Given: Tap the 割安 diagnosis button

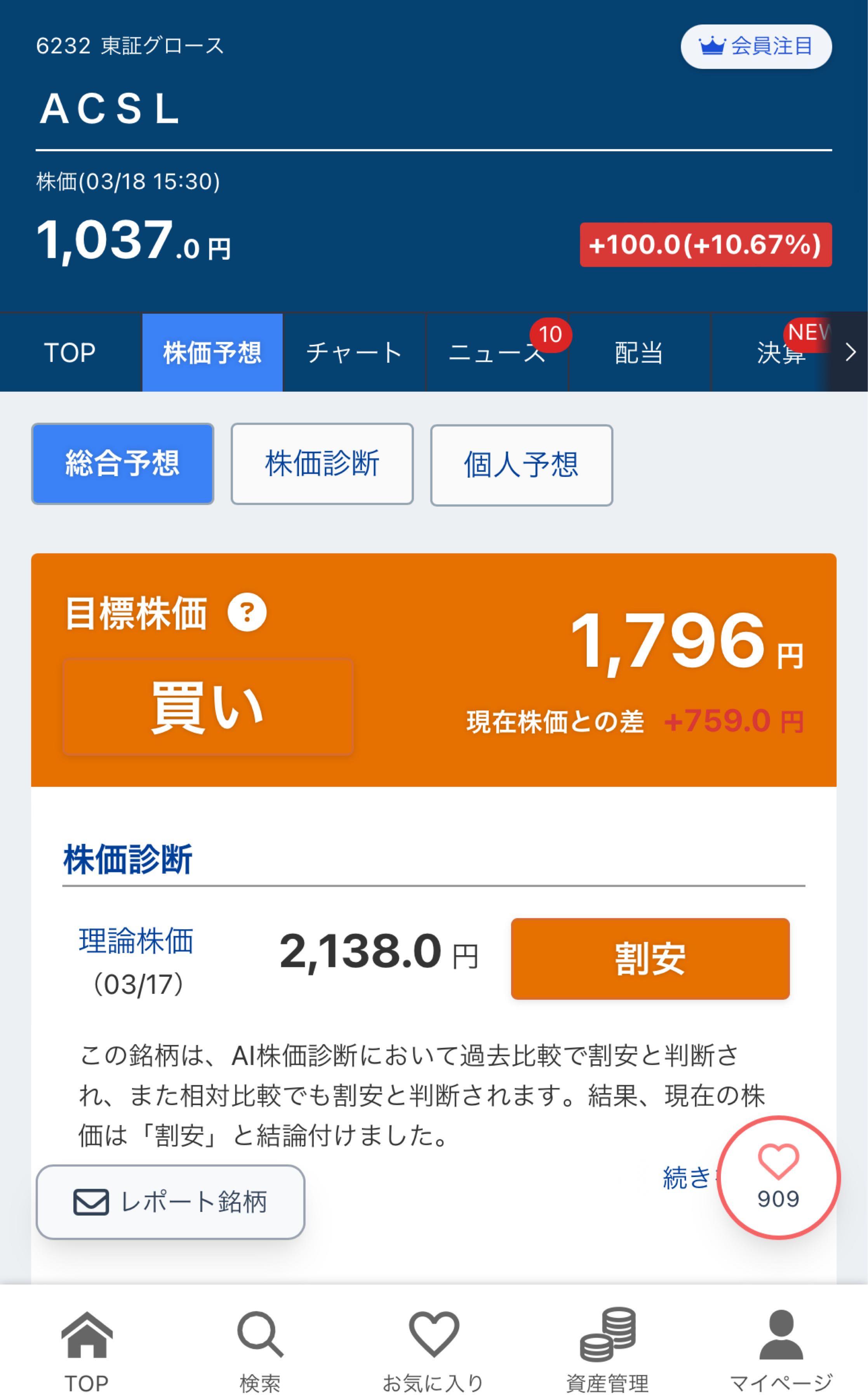Looking at the screenshot, I should click(x=650, y=958).
